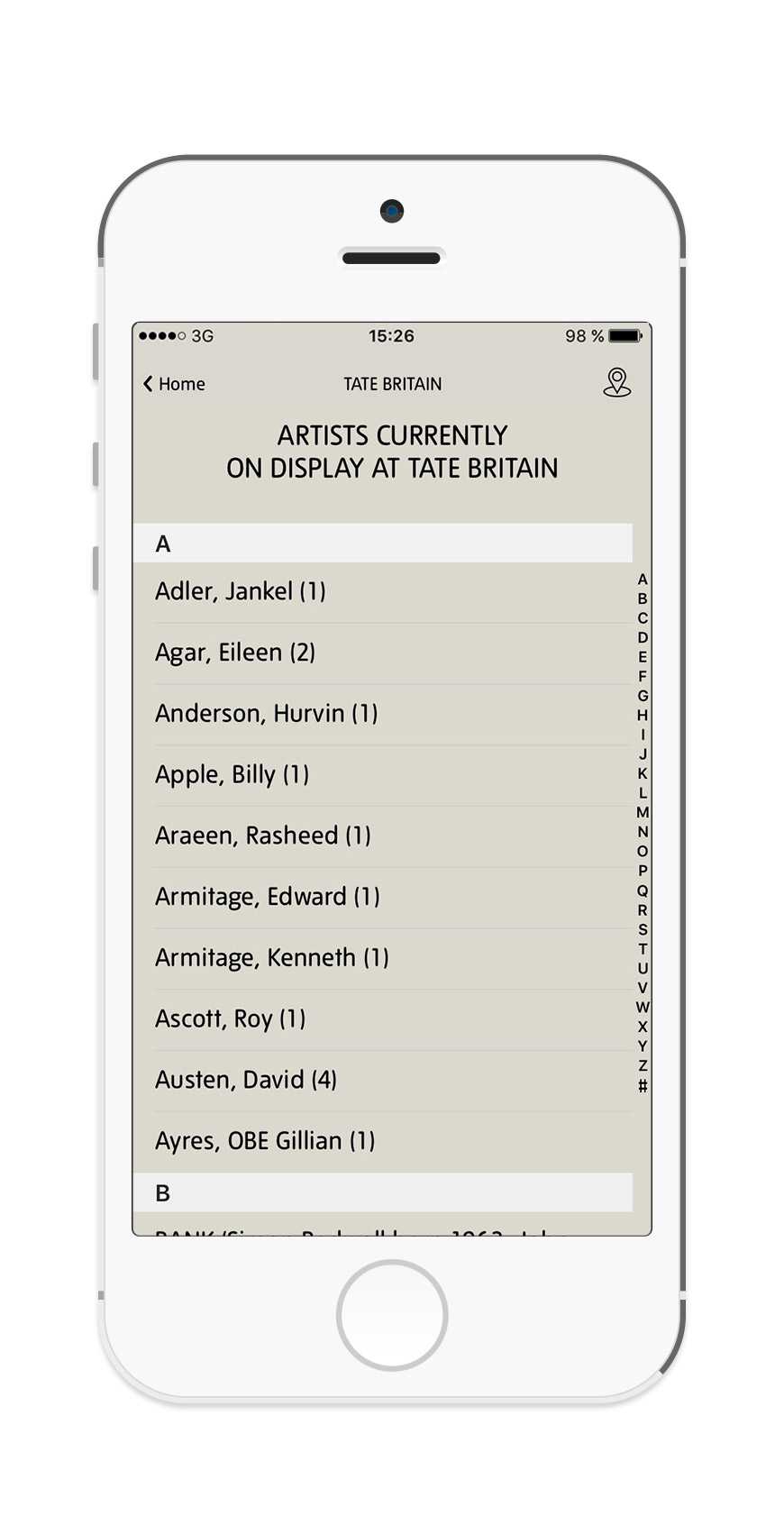Image resolution: width=784 pixels, height=1525 pixels.
Task: Tap Araeen, Rasheed row
Action: (383, 836)
